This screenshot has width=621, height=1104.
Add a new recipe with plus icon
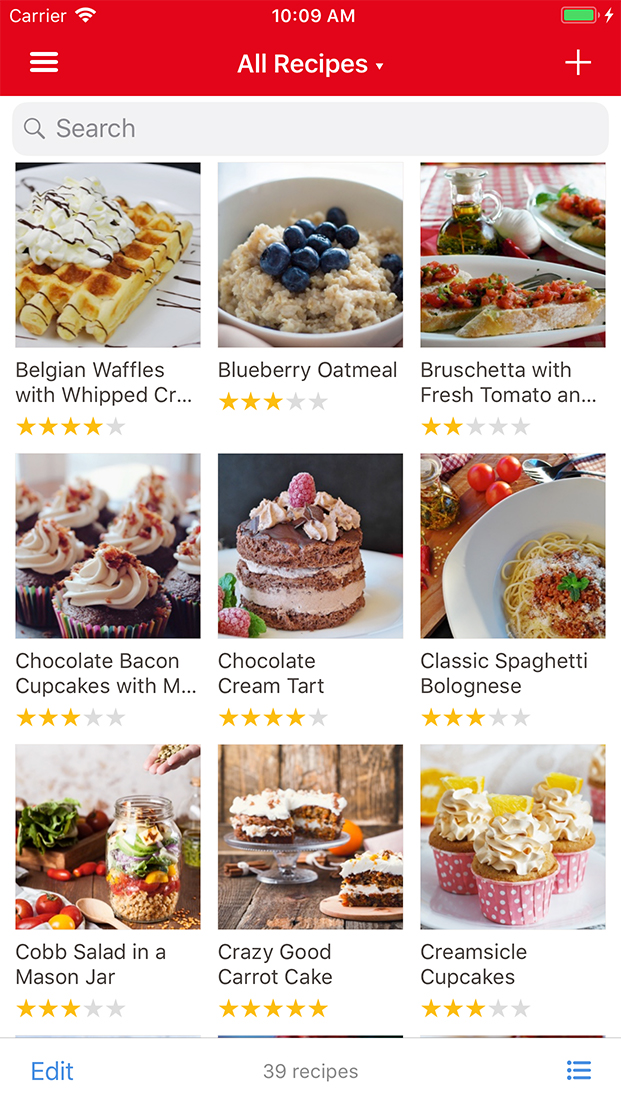point(578,63)
